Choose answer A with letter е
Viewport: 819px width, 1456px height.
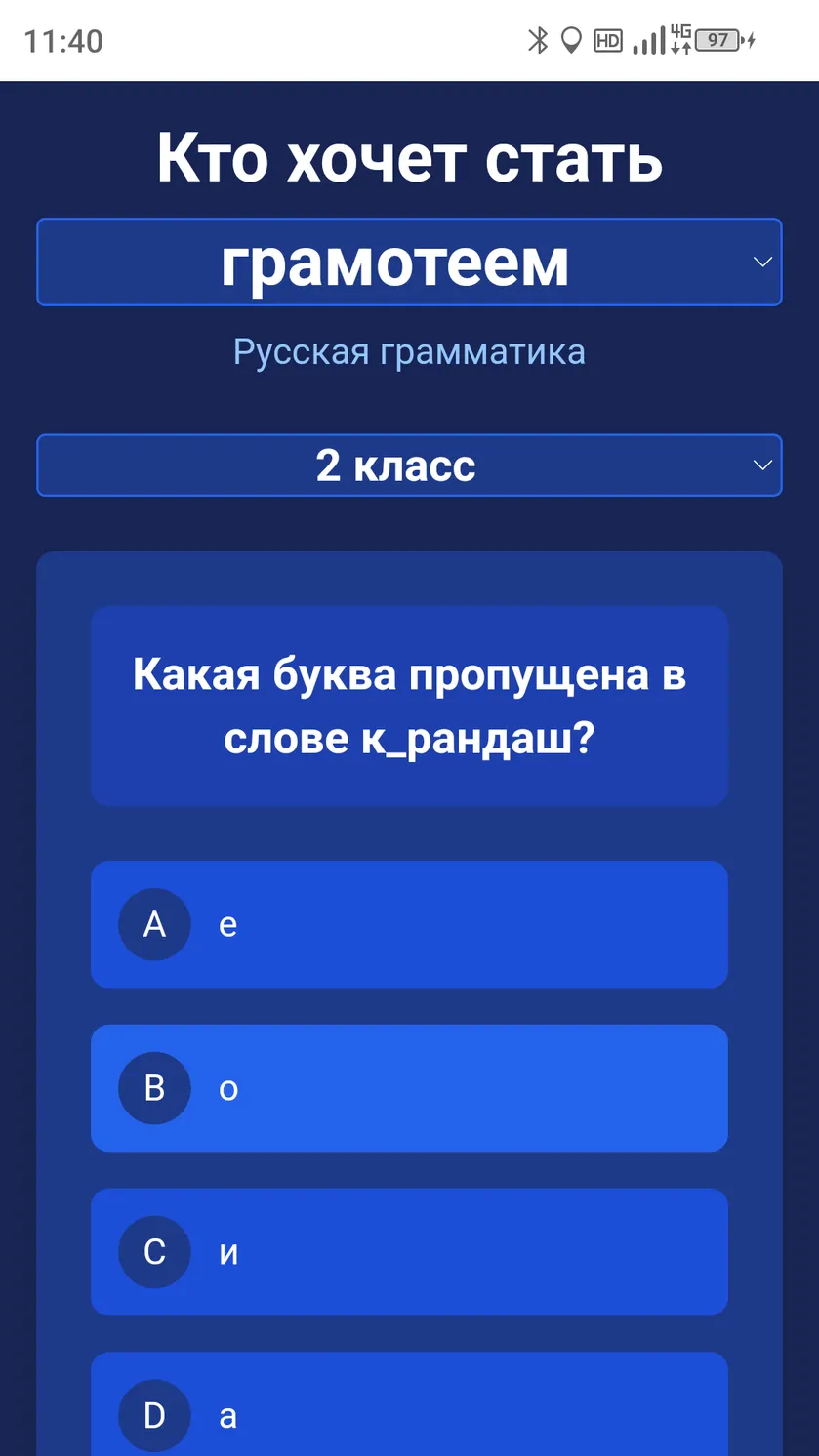tap(409, 924)
